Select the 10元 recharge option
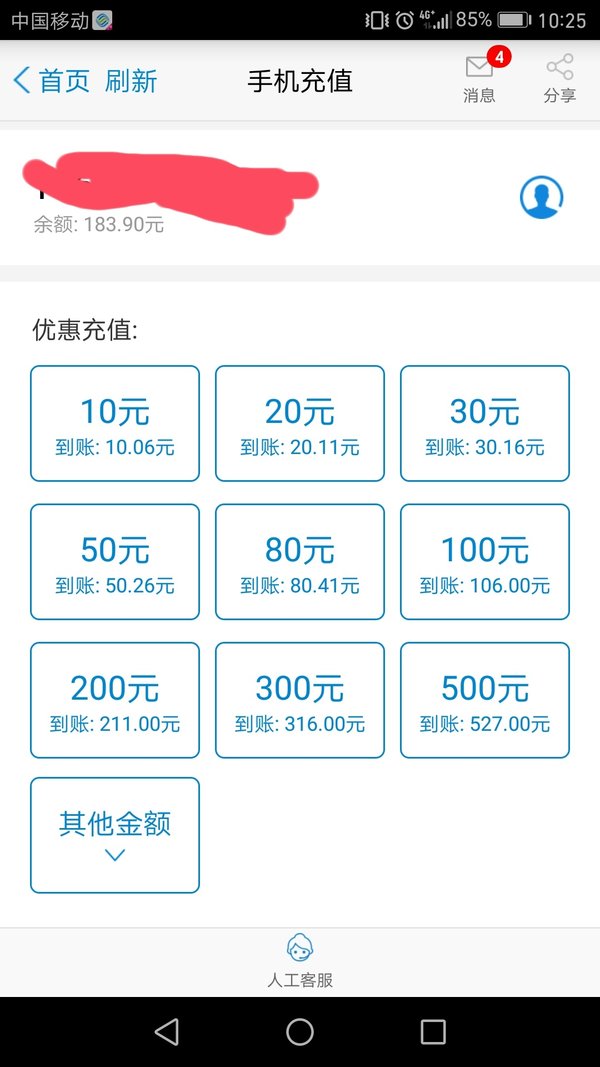The height and width of the screenshot is (1067, 600). click(115, 423)
